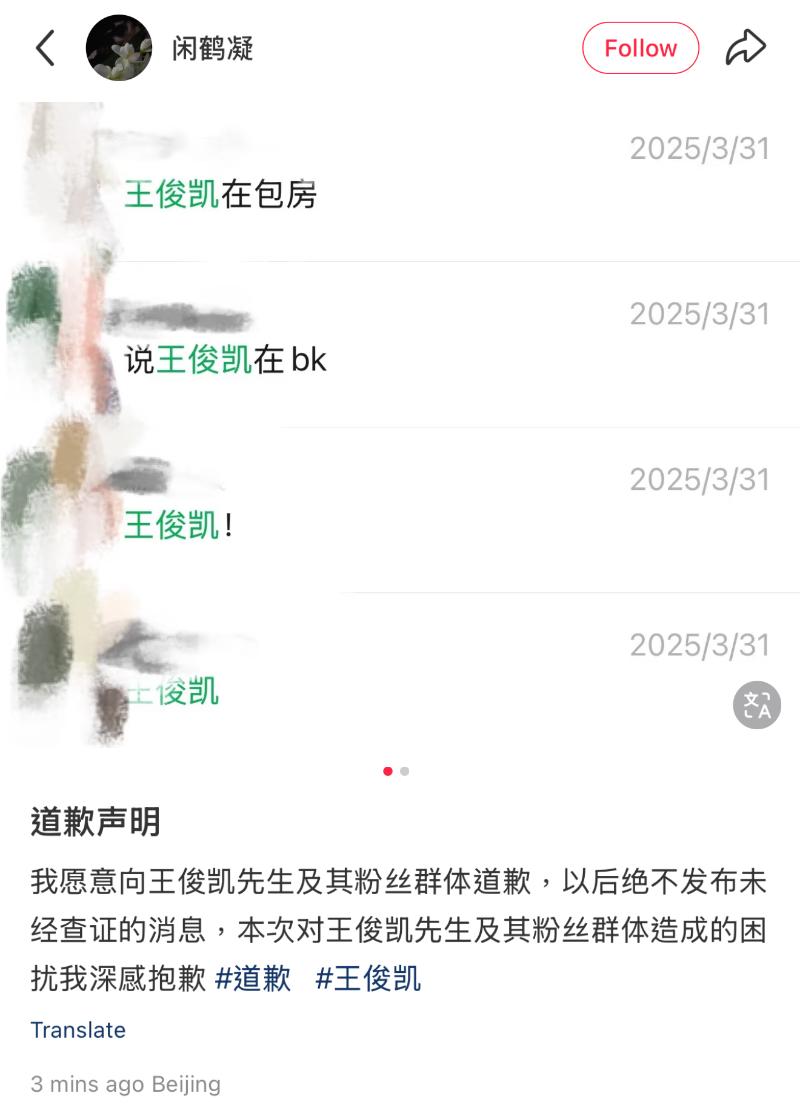This screenshot has height=1119, width=800.
Task: Open 闲鹤凝's profile avatar
Action: (119, 48)
